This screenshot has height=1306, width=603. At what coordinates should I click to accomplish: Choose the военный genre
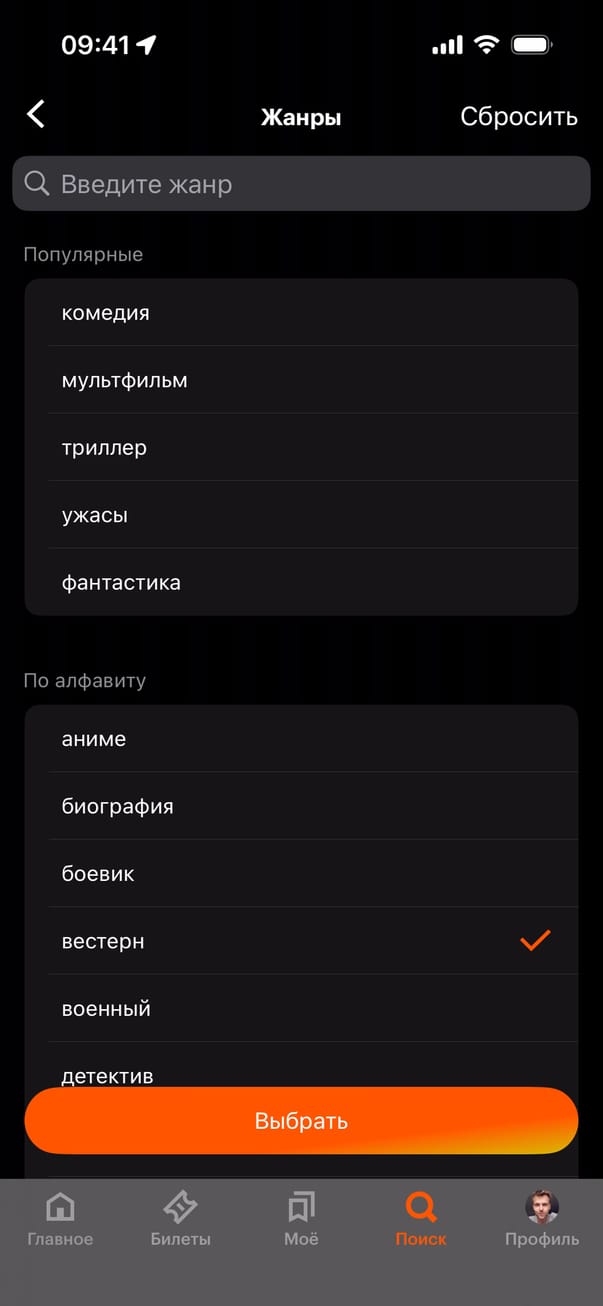point(300,1009)
